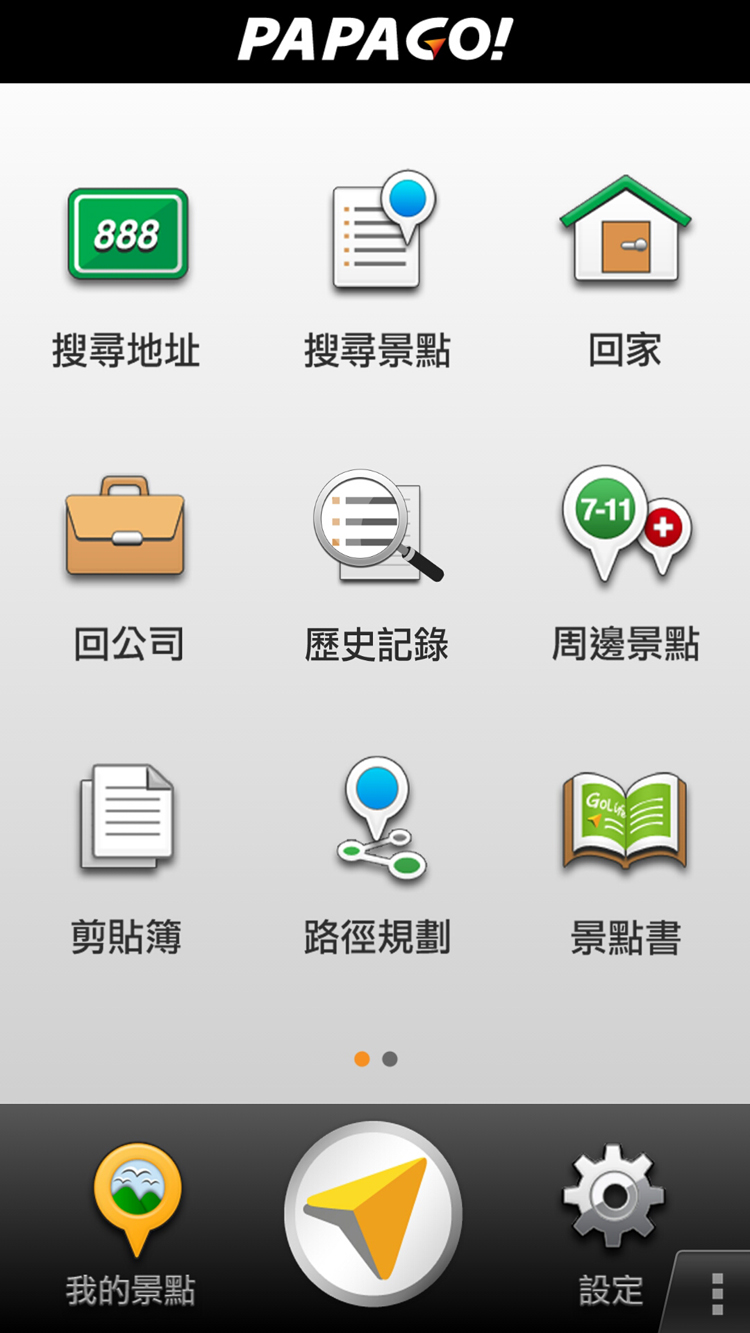Open 設定 settings
Image resolution: width=750 pixels, height=1333 pixels.
[612, 1222]
